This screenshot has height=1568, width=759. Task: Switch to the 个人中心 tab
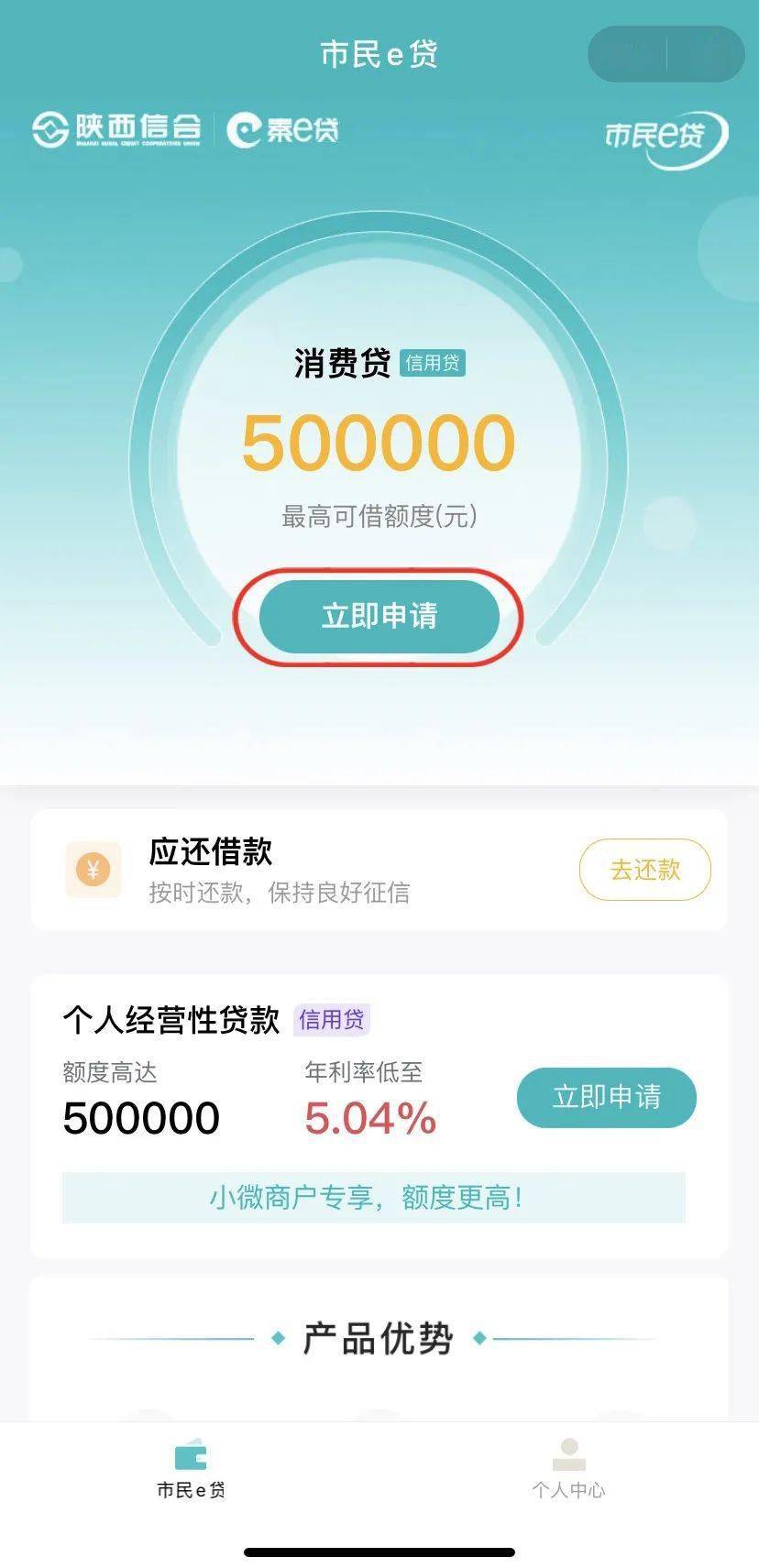(x=568, y=1469)
